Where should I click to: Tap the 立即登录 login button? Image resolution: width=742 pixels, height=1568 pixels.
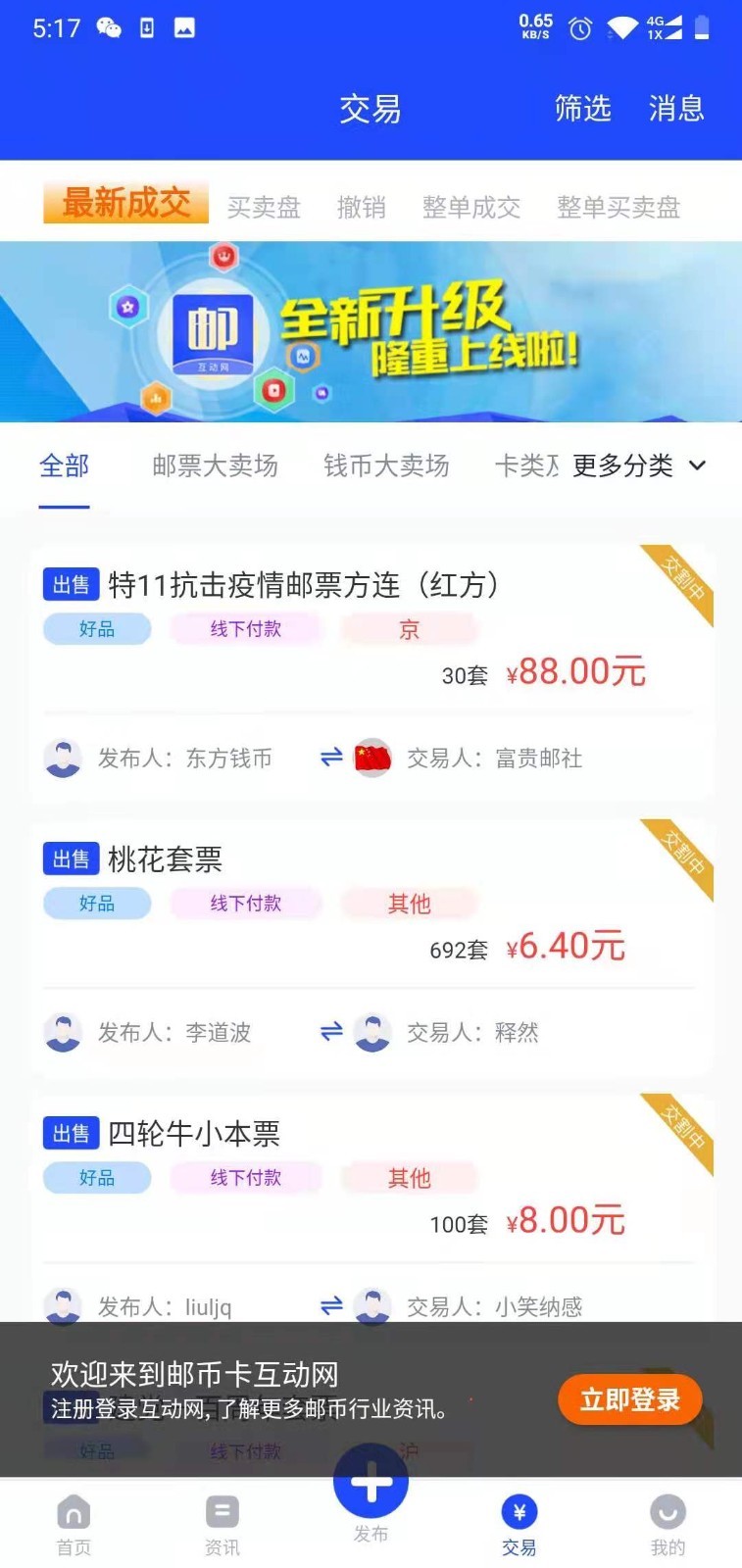pyautogui.click(x=629, y=1399)
